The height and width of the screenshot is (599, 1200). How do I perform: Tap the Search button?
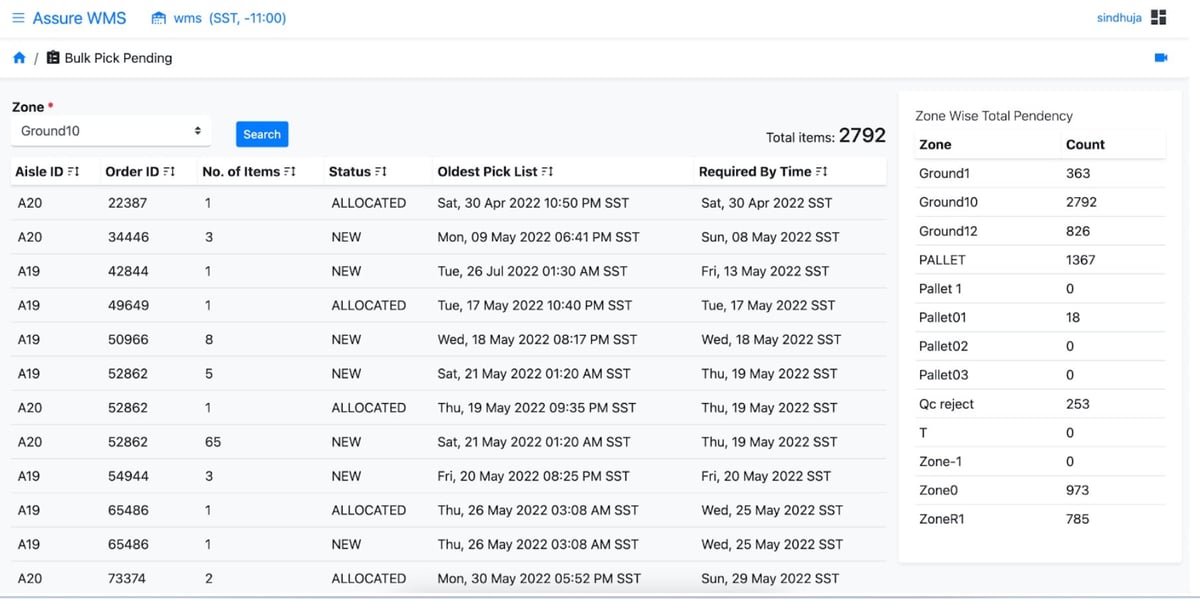tap(262, 134)
